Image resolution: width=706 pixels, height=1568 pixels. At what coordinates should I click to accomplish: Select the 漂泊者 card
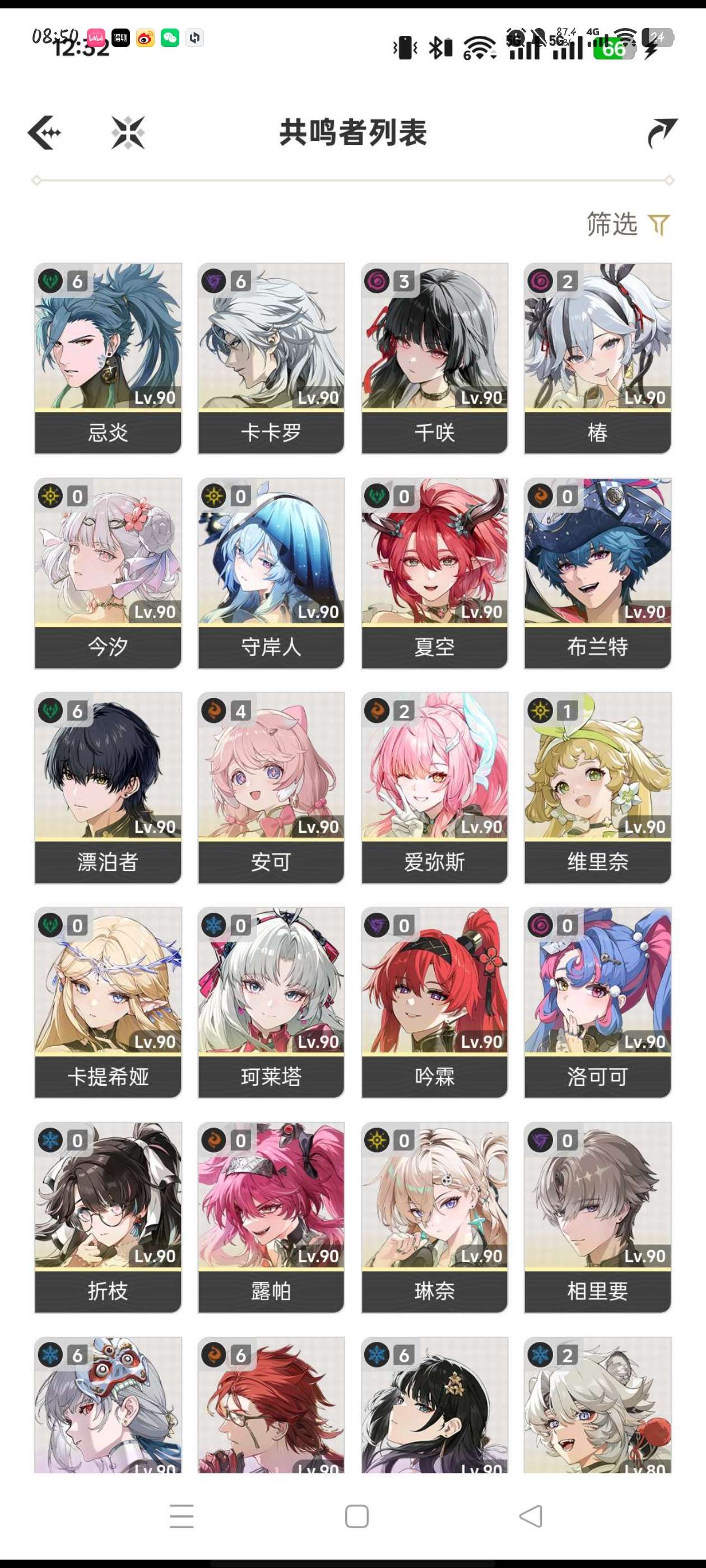(x=108, y=787)
